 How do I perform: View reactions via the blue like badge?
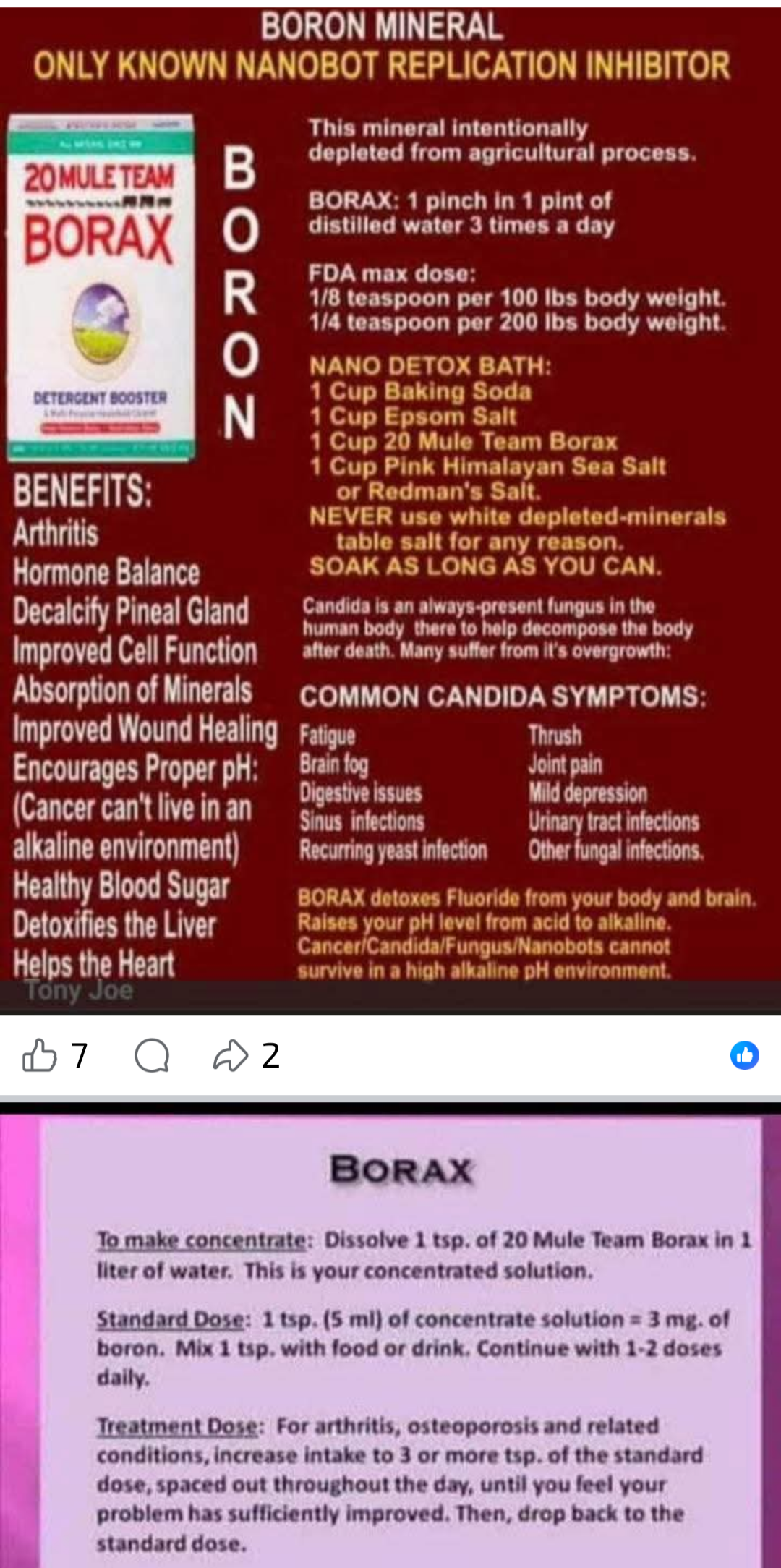[744, 1055]
